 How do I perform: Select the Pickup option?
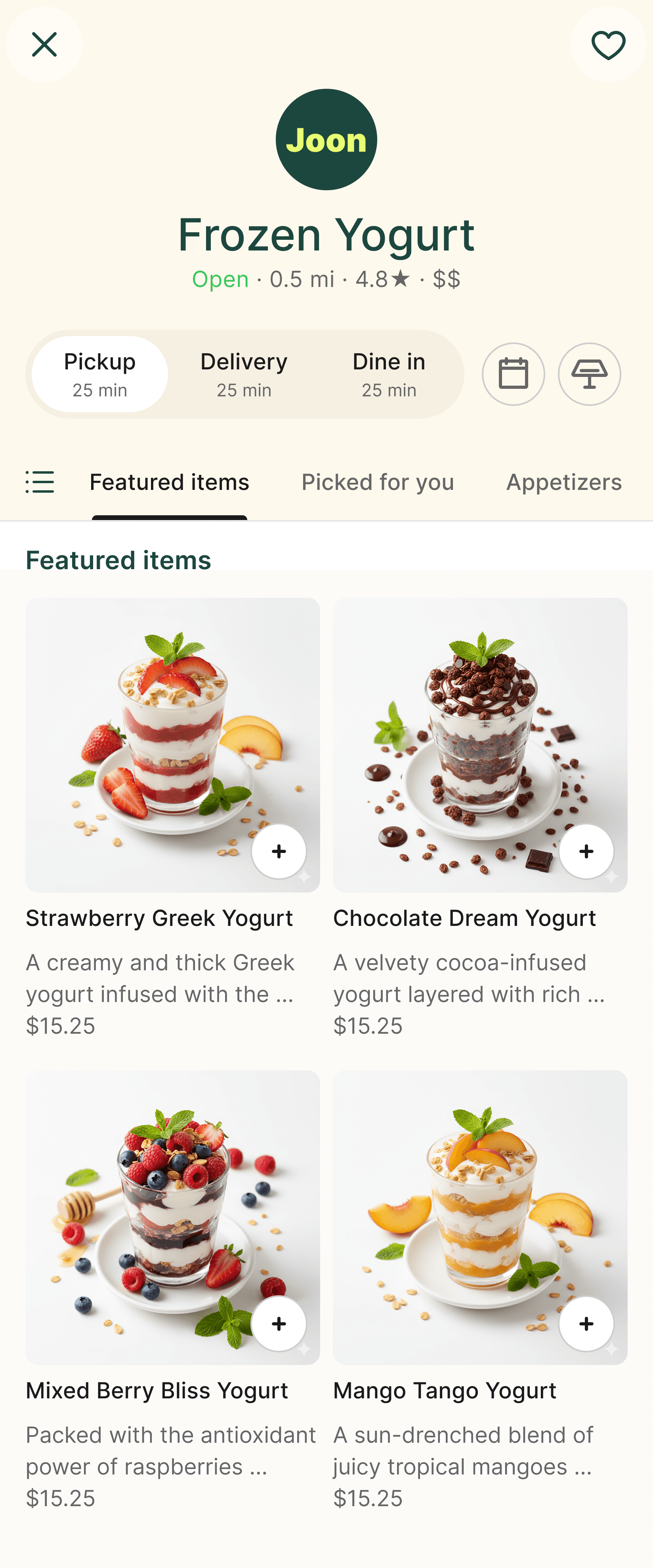click(100, 374)
